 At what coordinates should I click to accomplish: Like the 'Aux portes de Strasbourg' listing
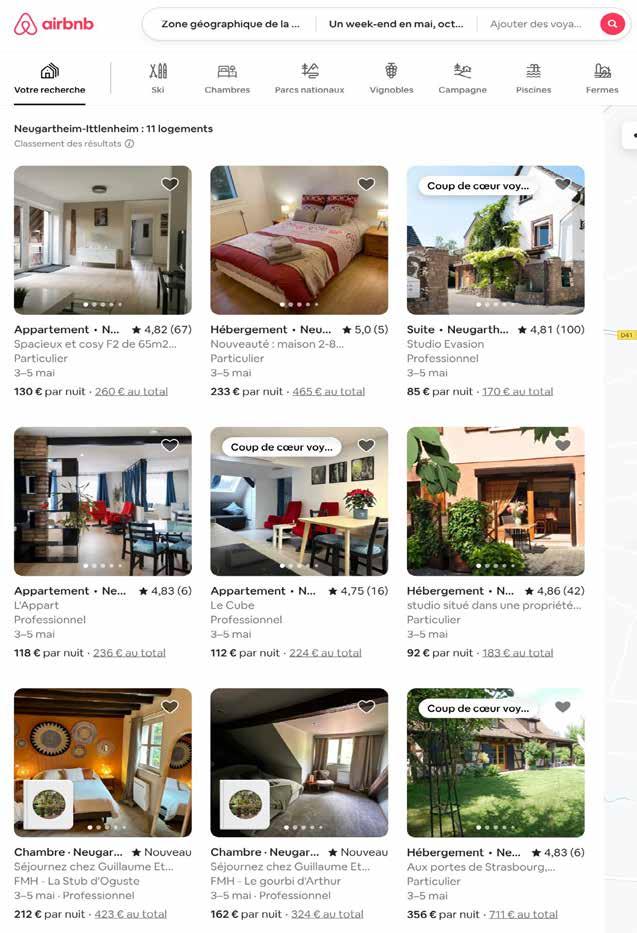pos(562,707)
